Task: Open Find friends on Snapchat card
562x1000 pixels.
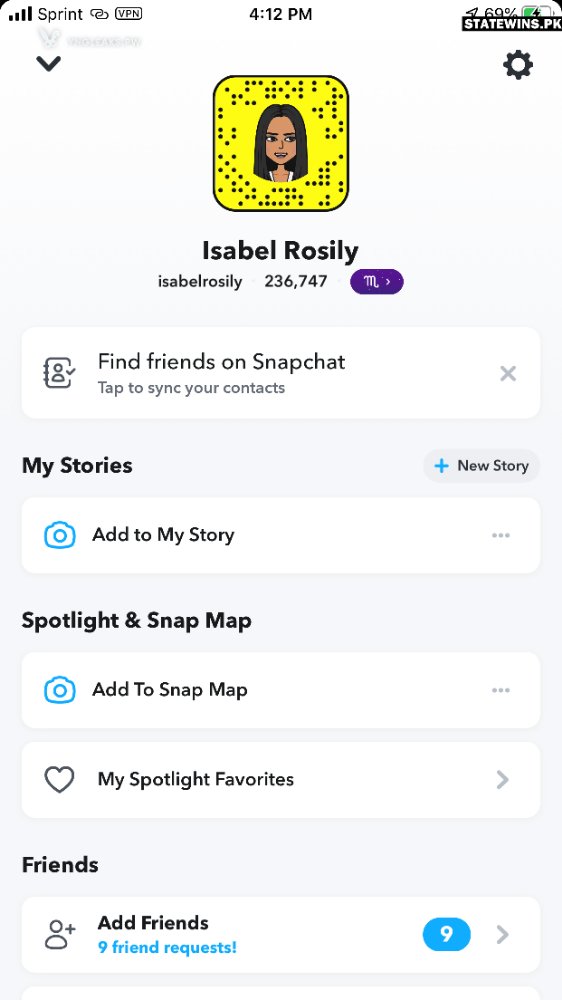Action: (x=281, y=372)
